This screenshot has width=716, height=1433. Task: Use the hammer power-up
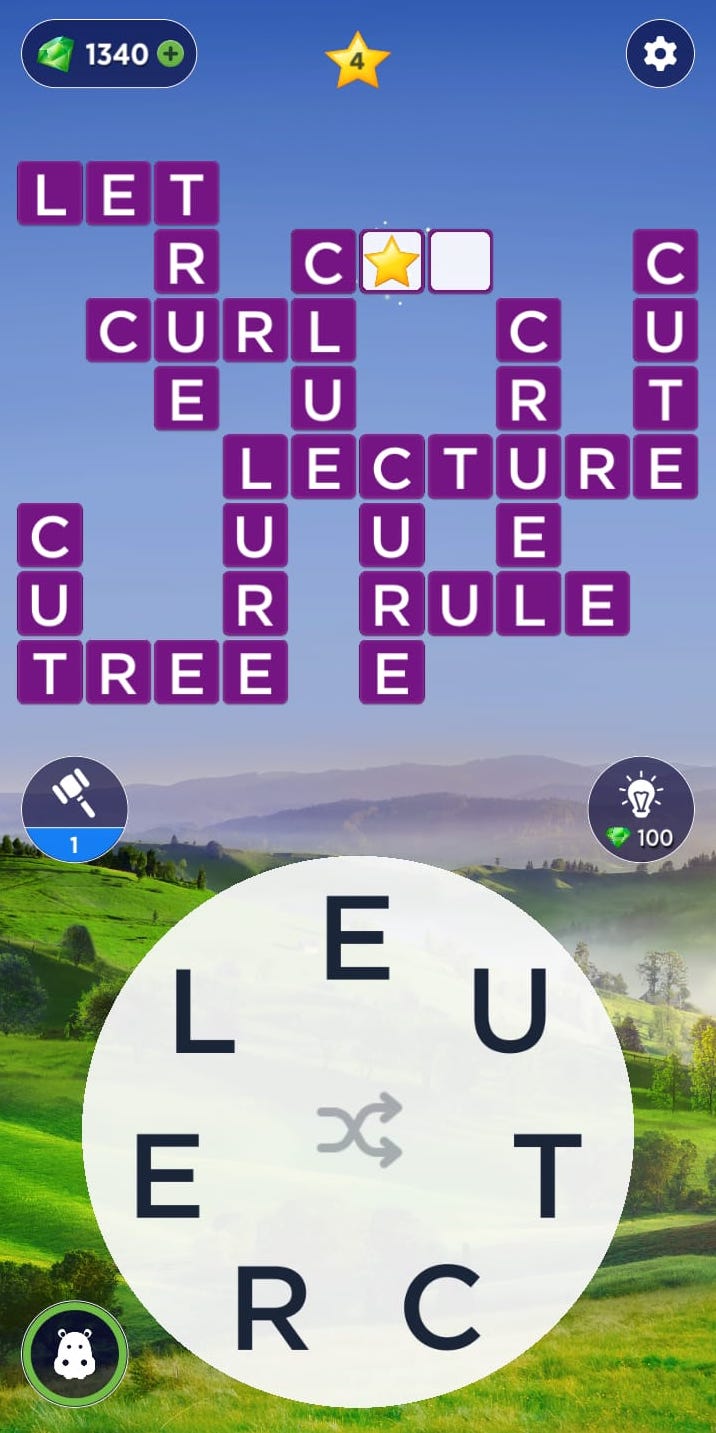(x=74, y=808)
